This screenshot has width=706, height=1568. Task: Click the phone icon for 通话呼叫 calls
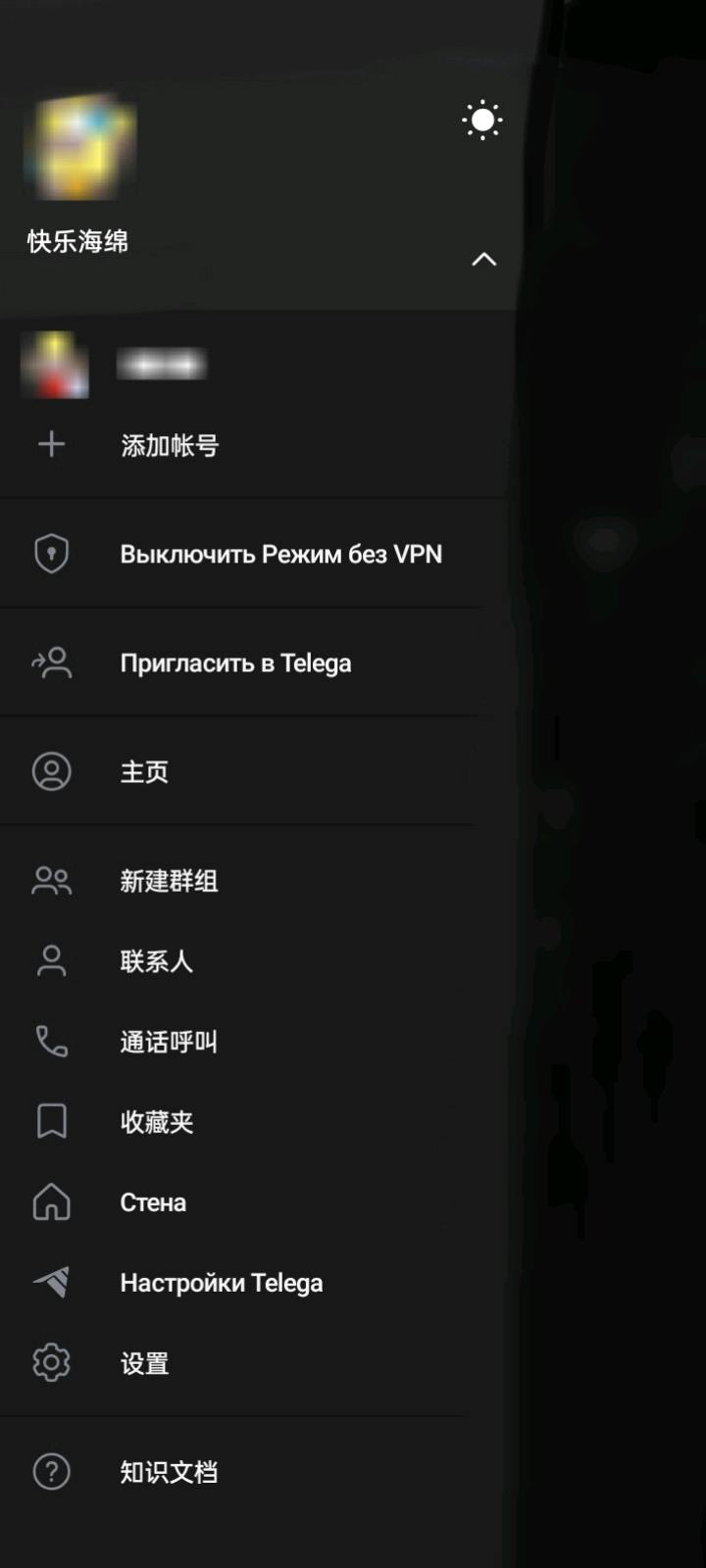51,1042
